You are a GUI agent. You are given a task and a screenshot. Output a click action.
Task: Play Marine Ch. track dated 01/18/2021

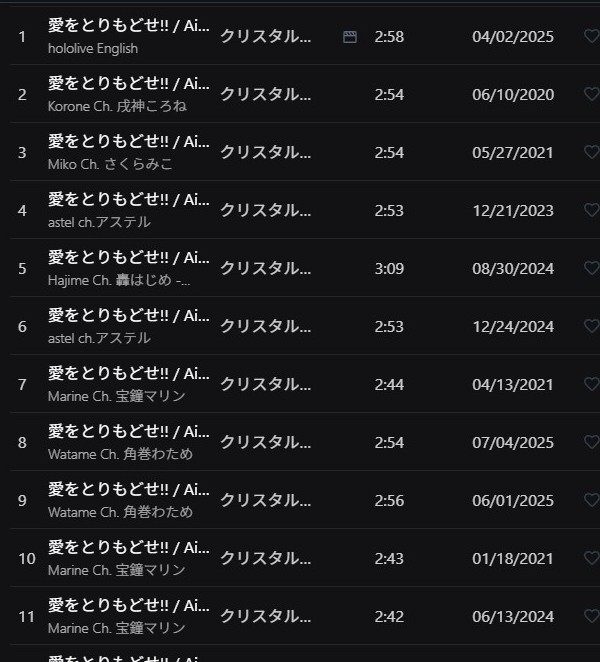point(27,559)
